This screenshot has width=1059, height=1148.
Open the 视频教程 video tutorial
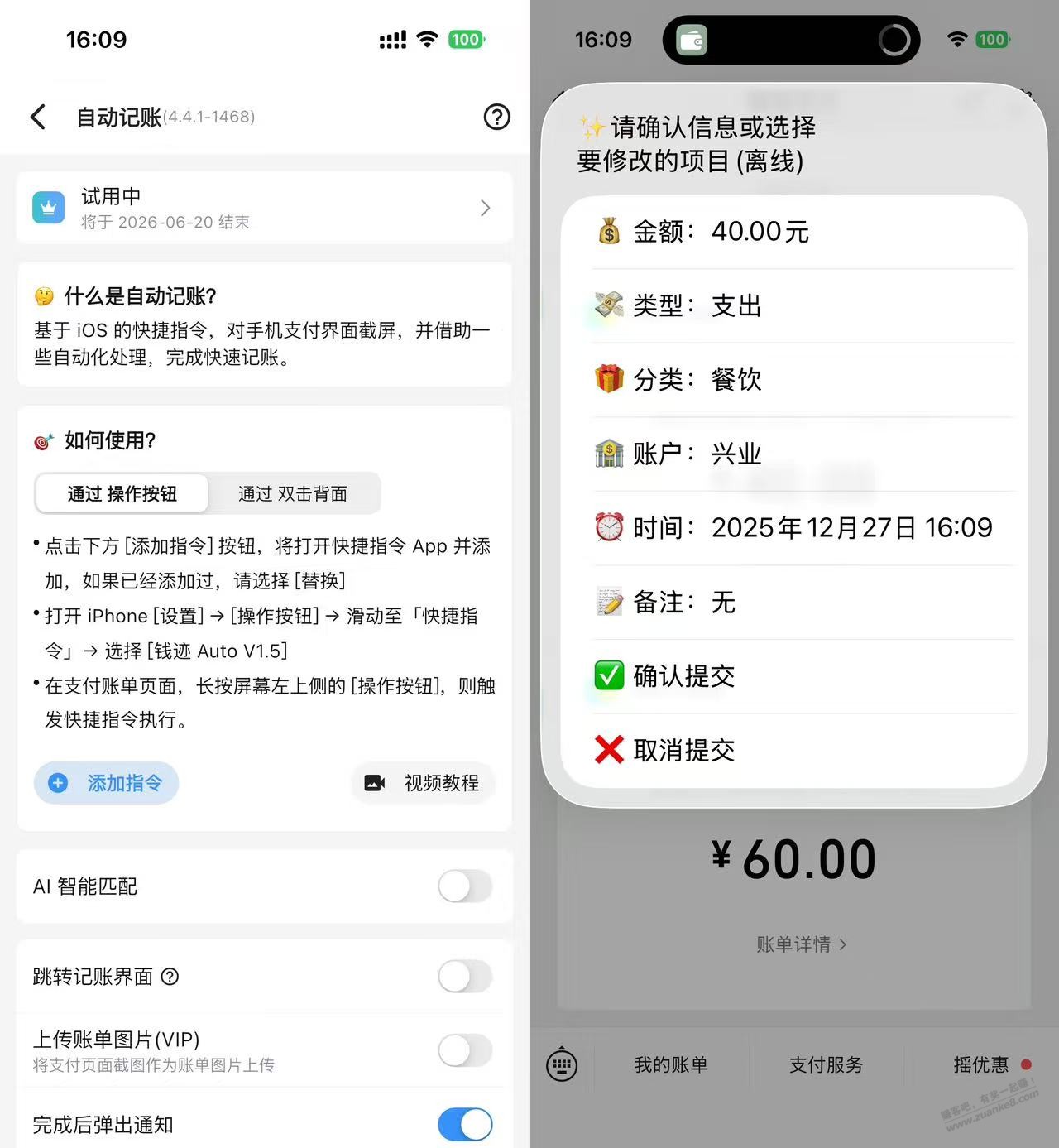coord(423,783)
